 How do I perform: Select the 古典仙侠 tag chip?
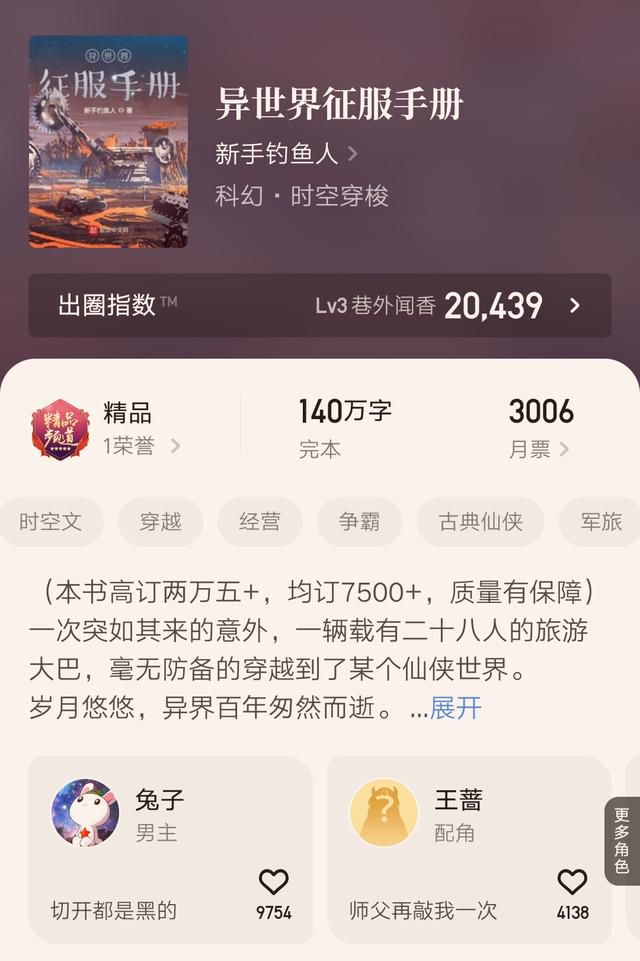[481, 522]
